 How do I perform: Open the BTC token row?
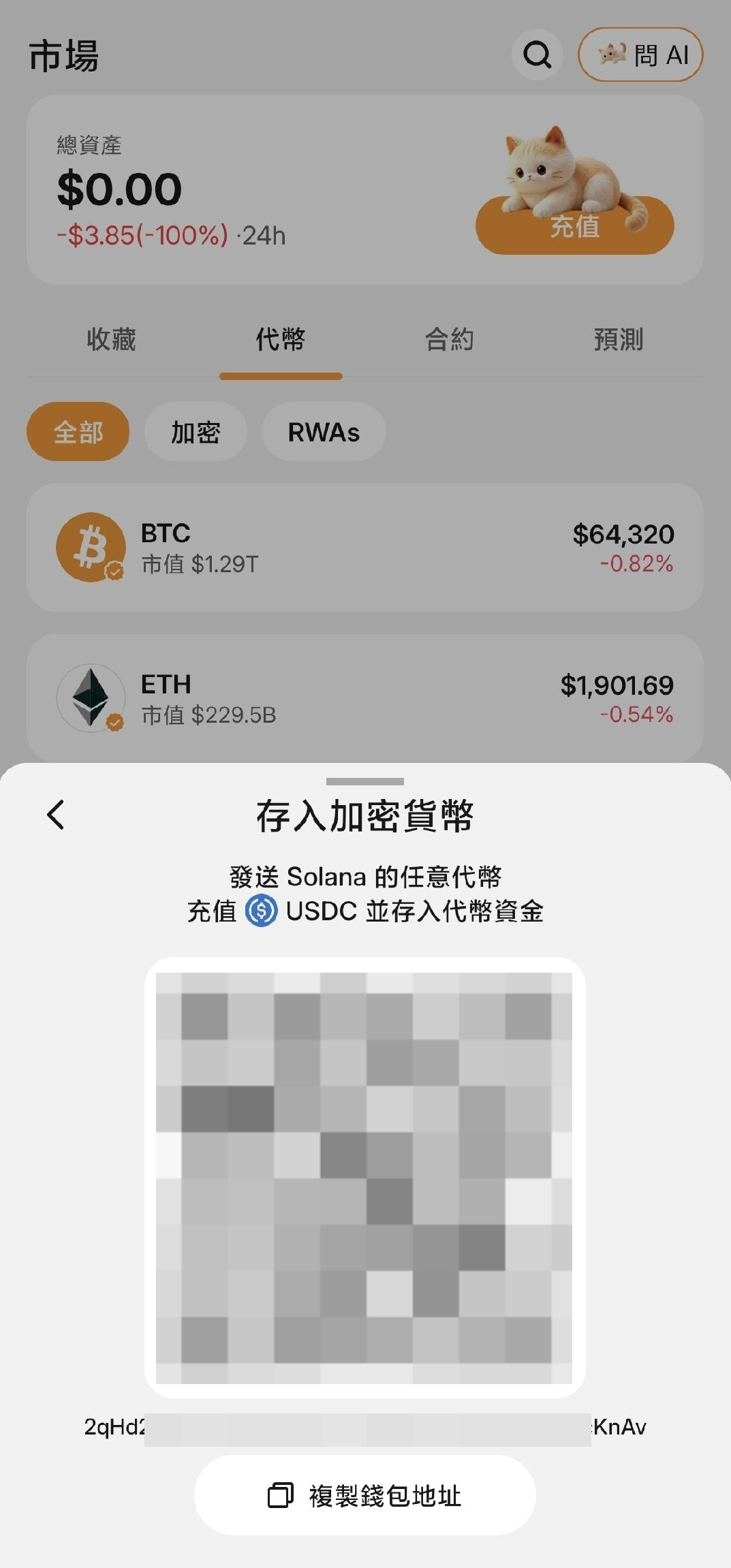[x=365, y=548]
